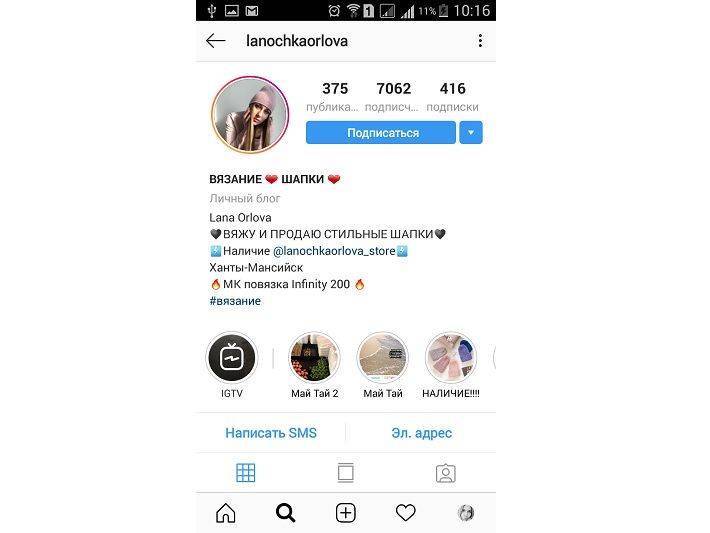Create a new post with plus icon

(345, 513)
